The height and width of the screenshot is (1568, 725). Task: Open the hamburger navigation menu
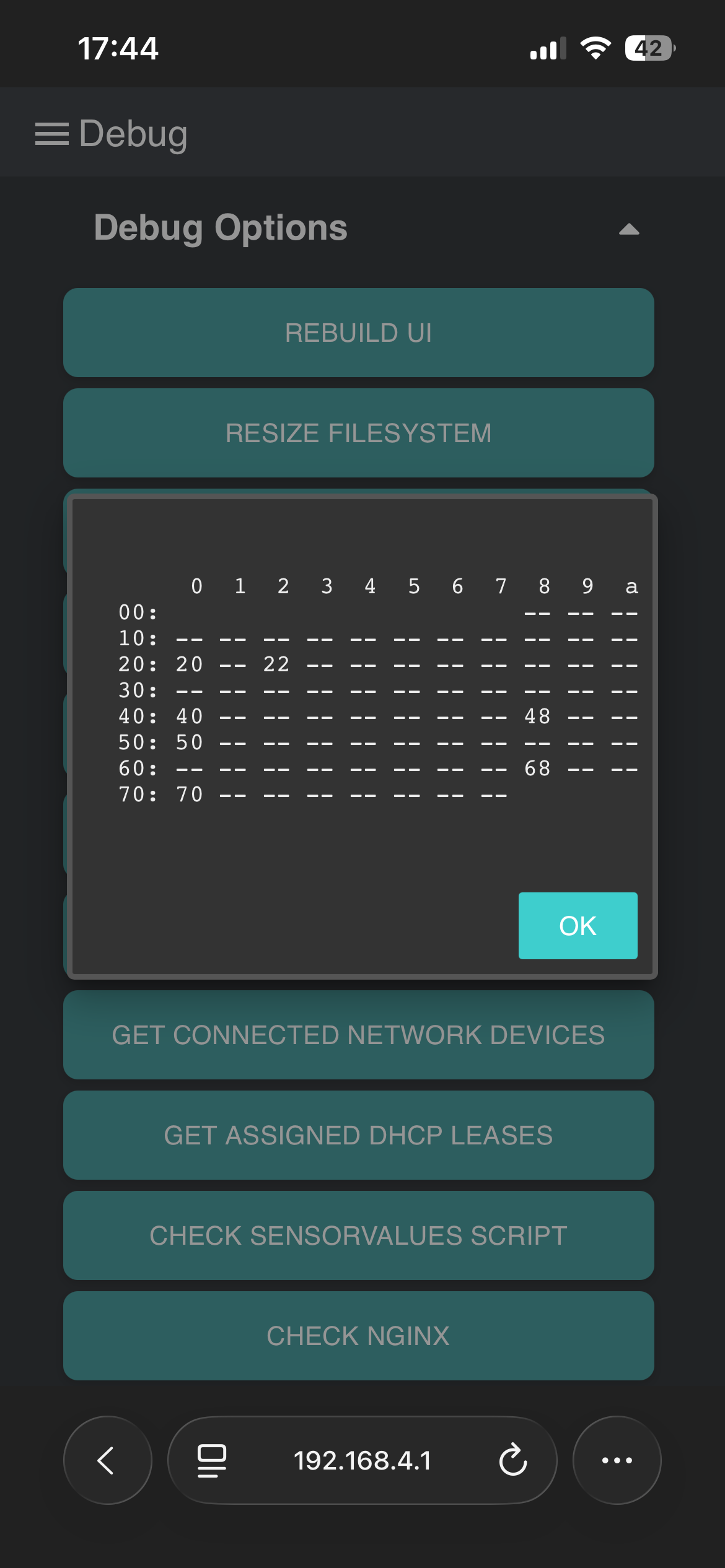(51, 134)
